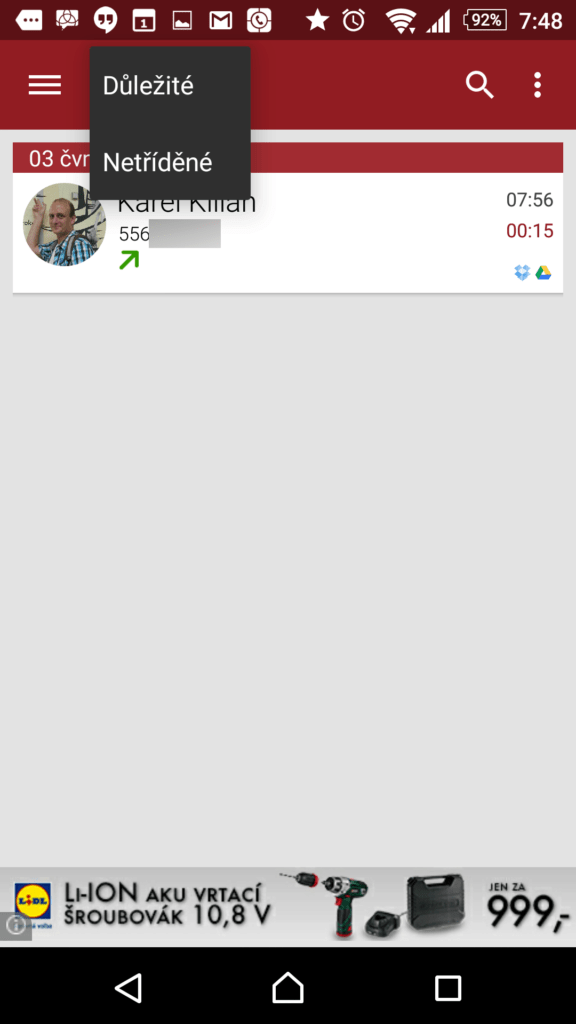Open the hamburger drawer menu
Image resolution: width=576 pixels, height=1024 pixels.
(x=44, y=85)
